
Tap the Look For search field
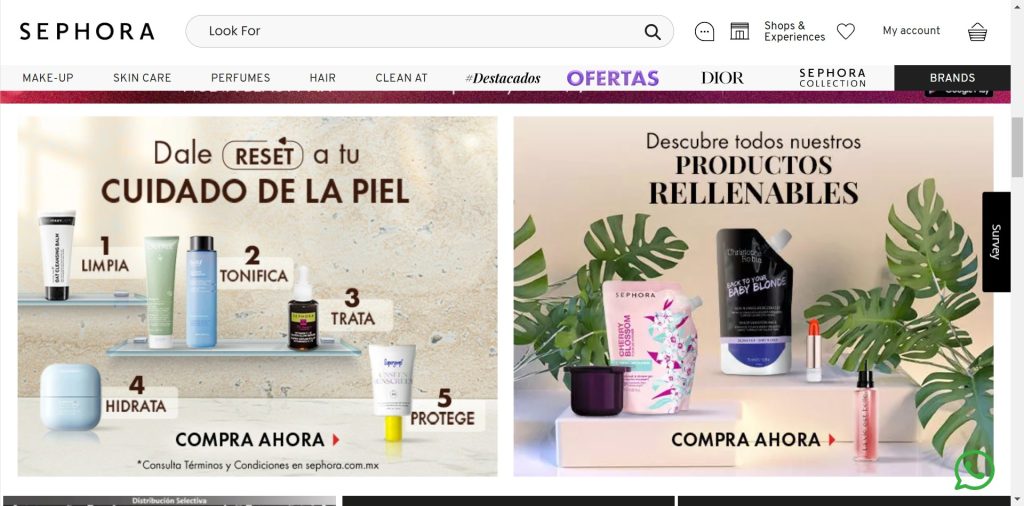420,31
